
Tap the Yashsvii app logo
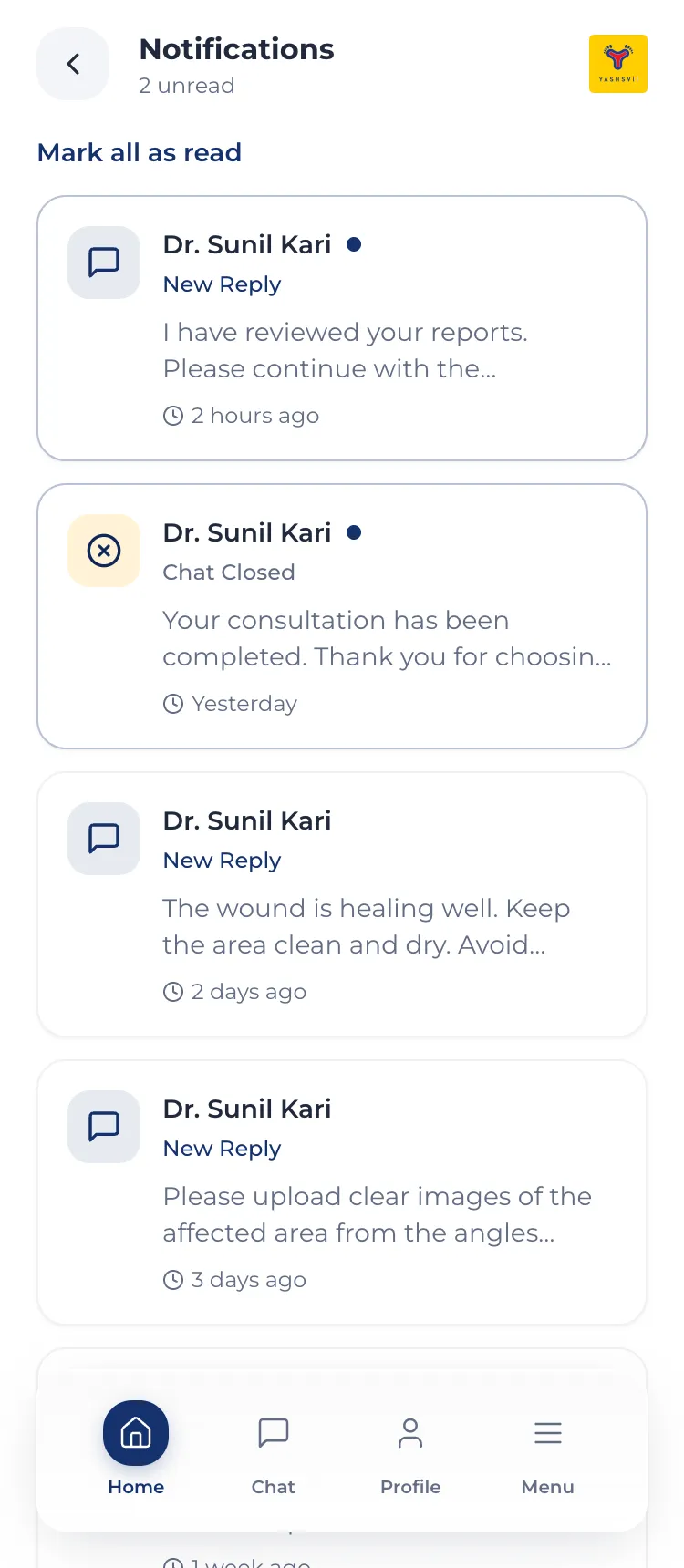[618, 63]
